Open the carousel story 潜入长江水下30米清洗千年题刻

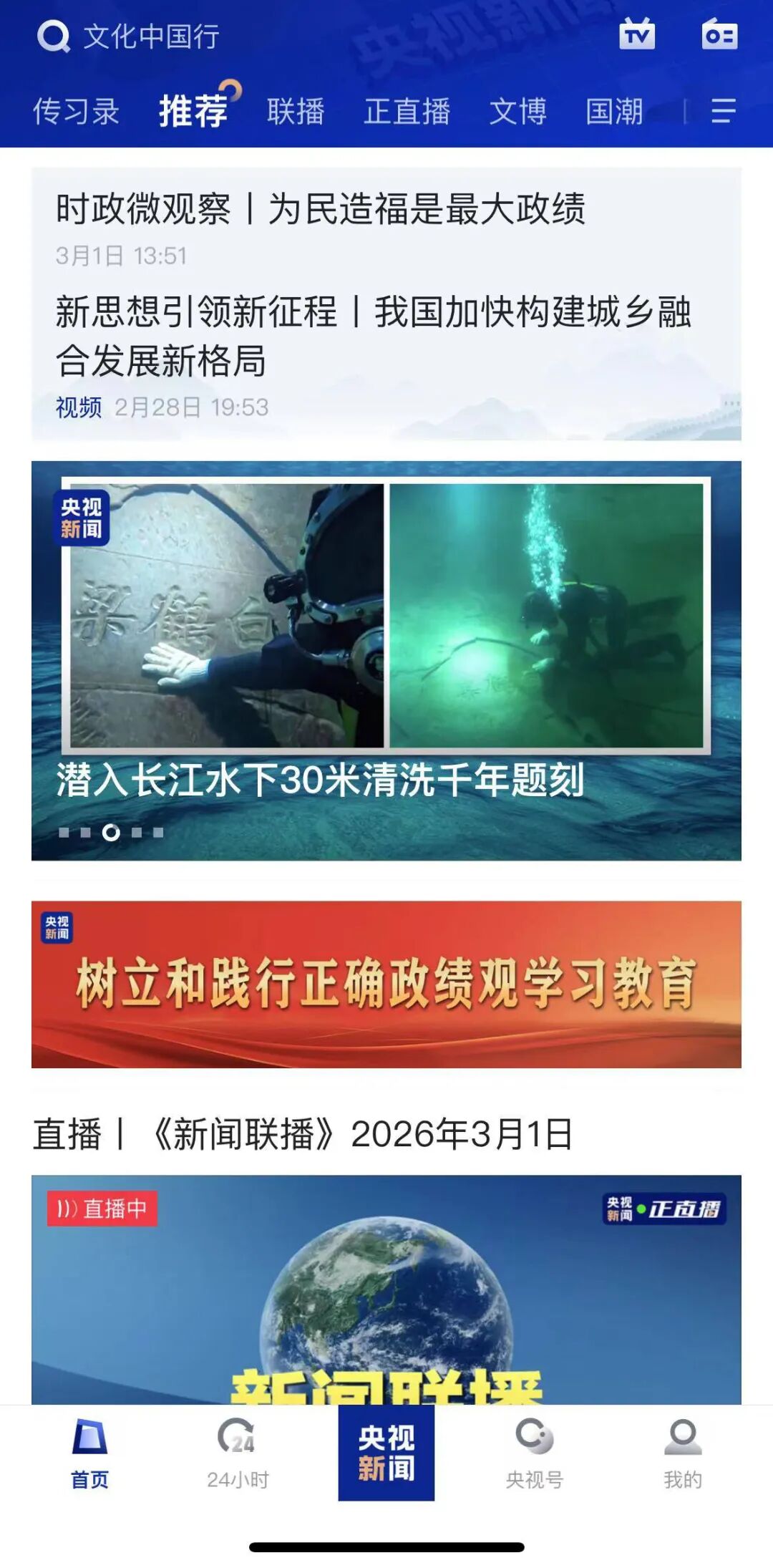point(386,661)
